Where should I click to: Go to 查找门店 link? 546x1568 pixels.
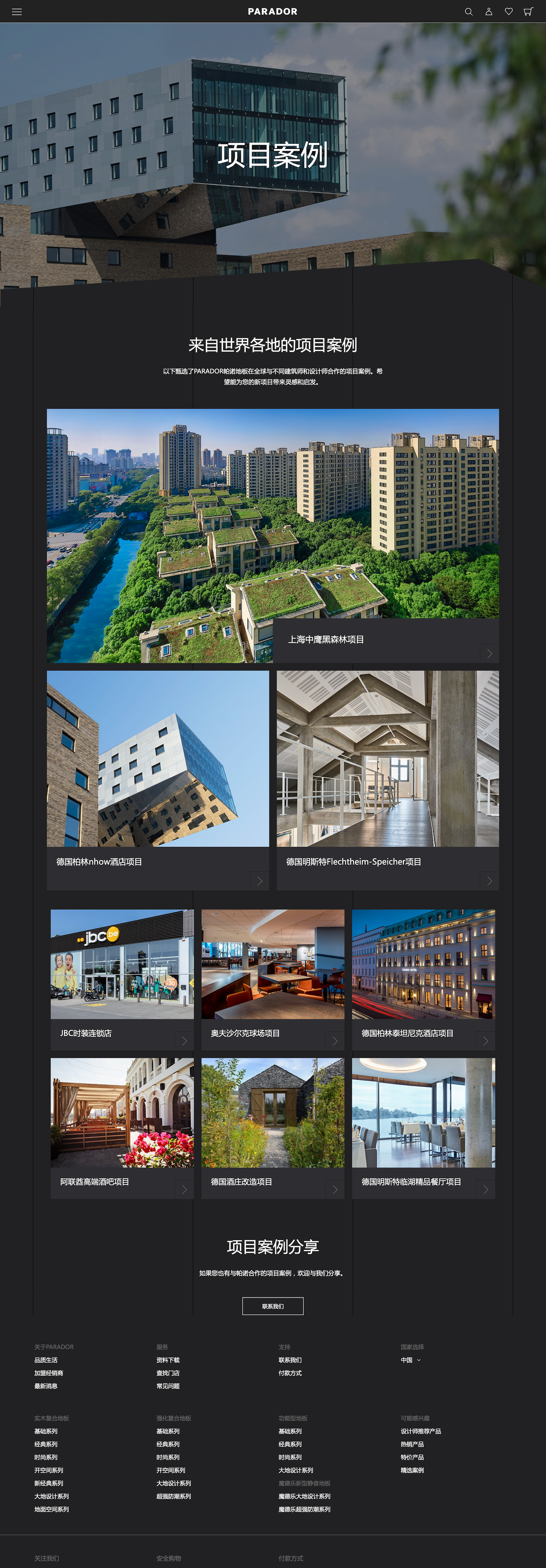coord(168,1373)
